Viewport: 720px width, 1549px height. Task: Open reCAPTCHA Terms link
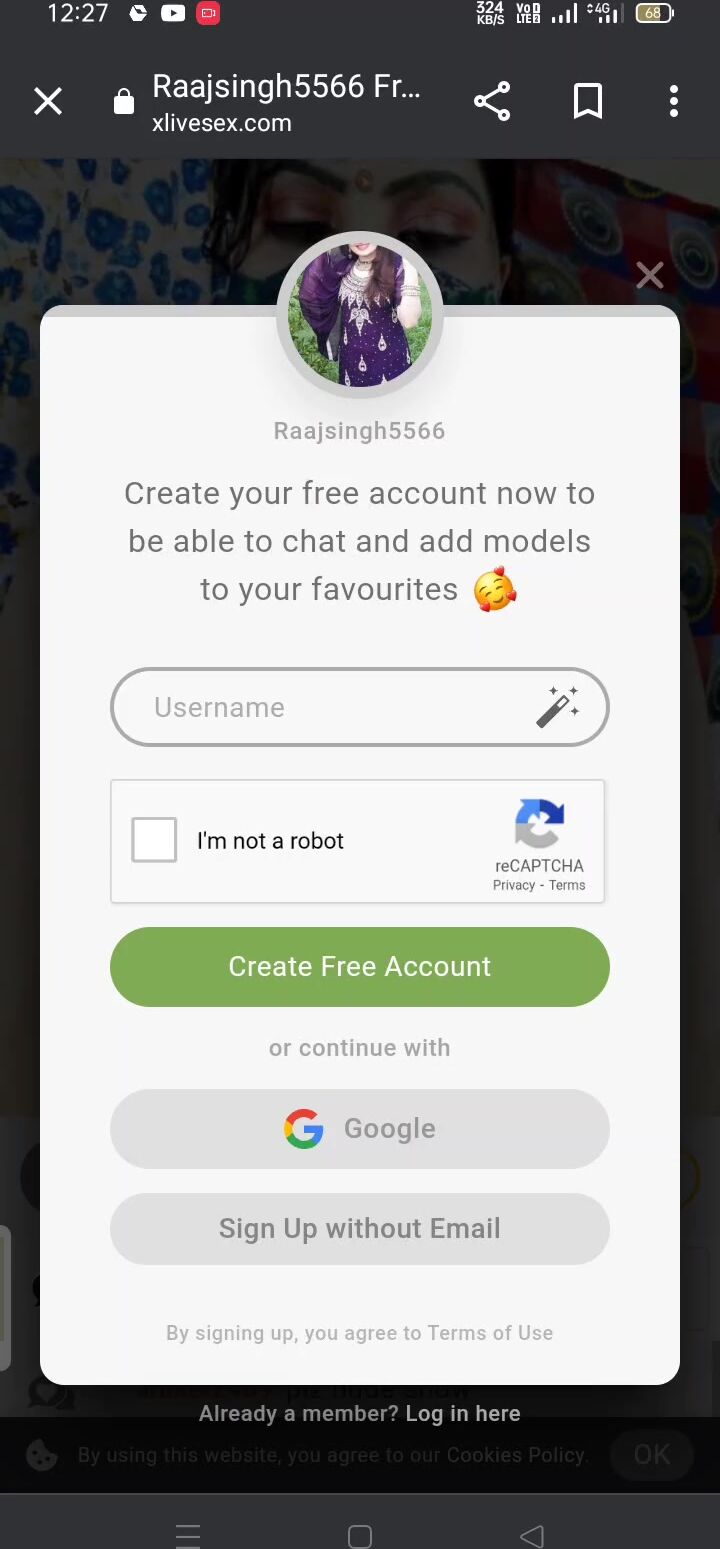click(567, 885)
